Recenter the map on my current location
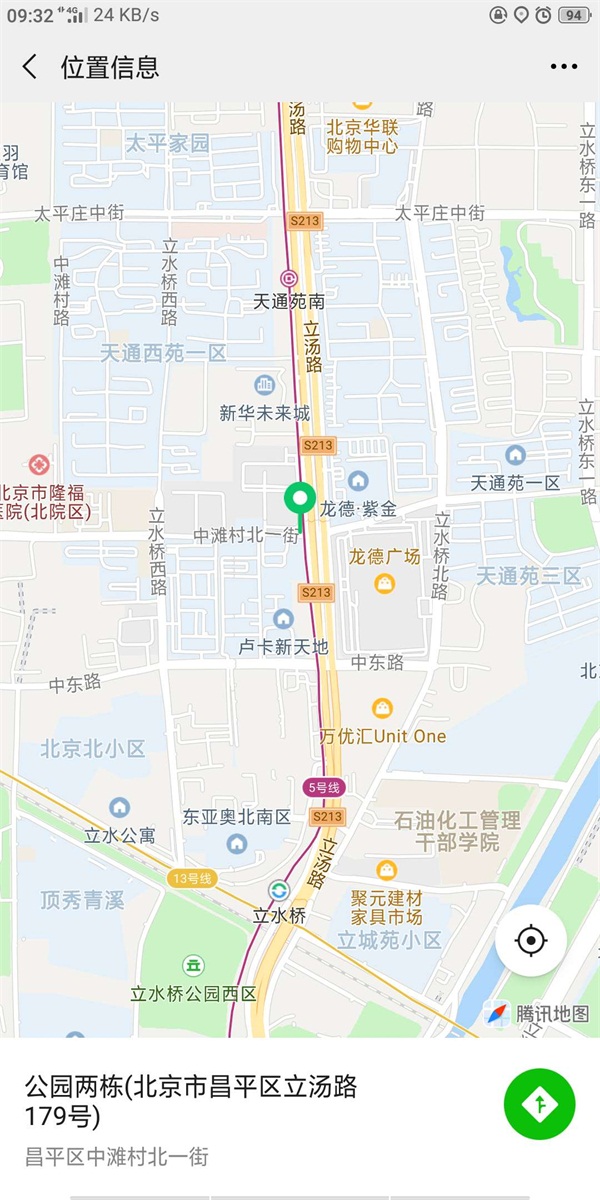Screen dimensions: 600x1200 coord(531,941)
